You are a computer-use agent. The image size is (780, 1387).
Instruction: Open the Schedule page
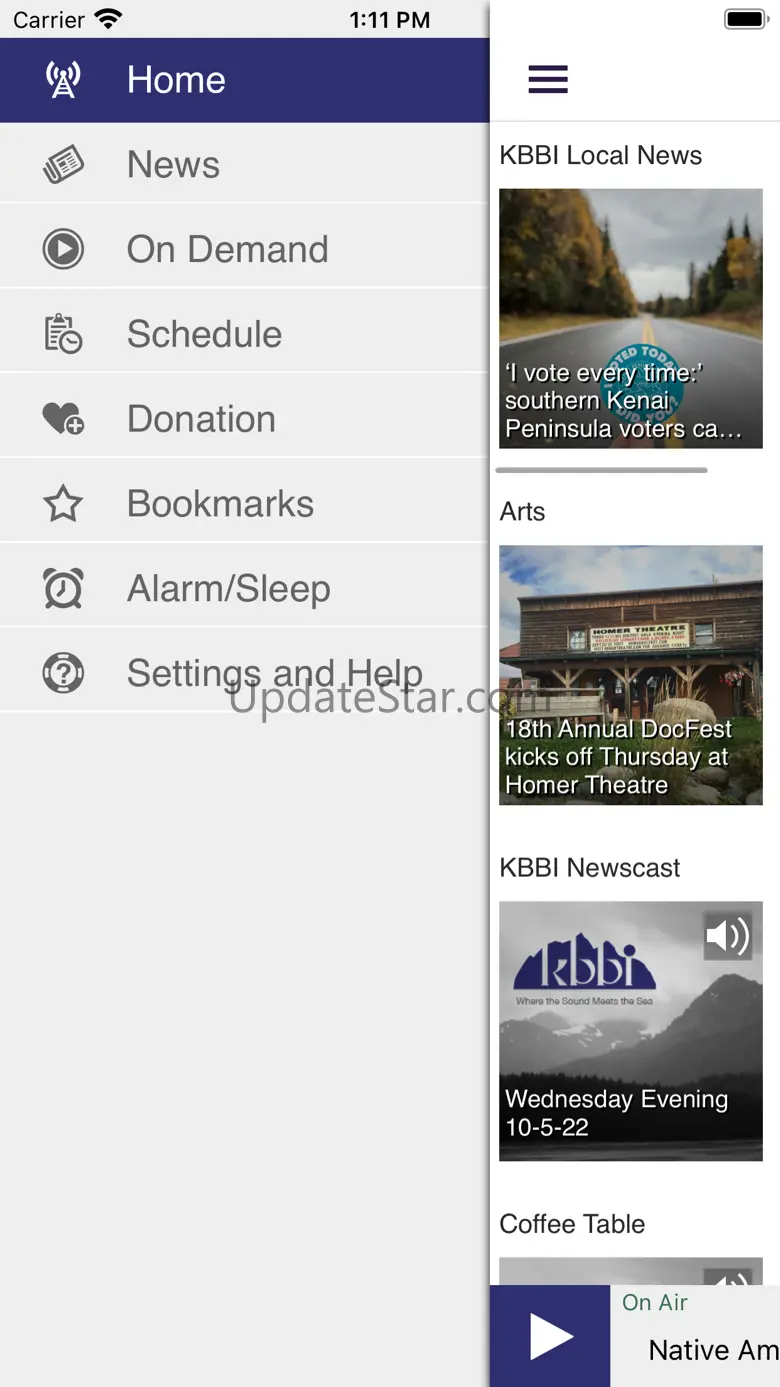(244, 334)
